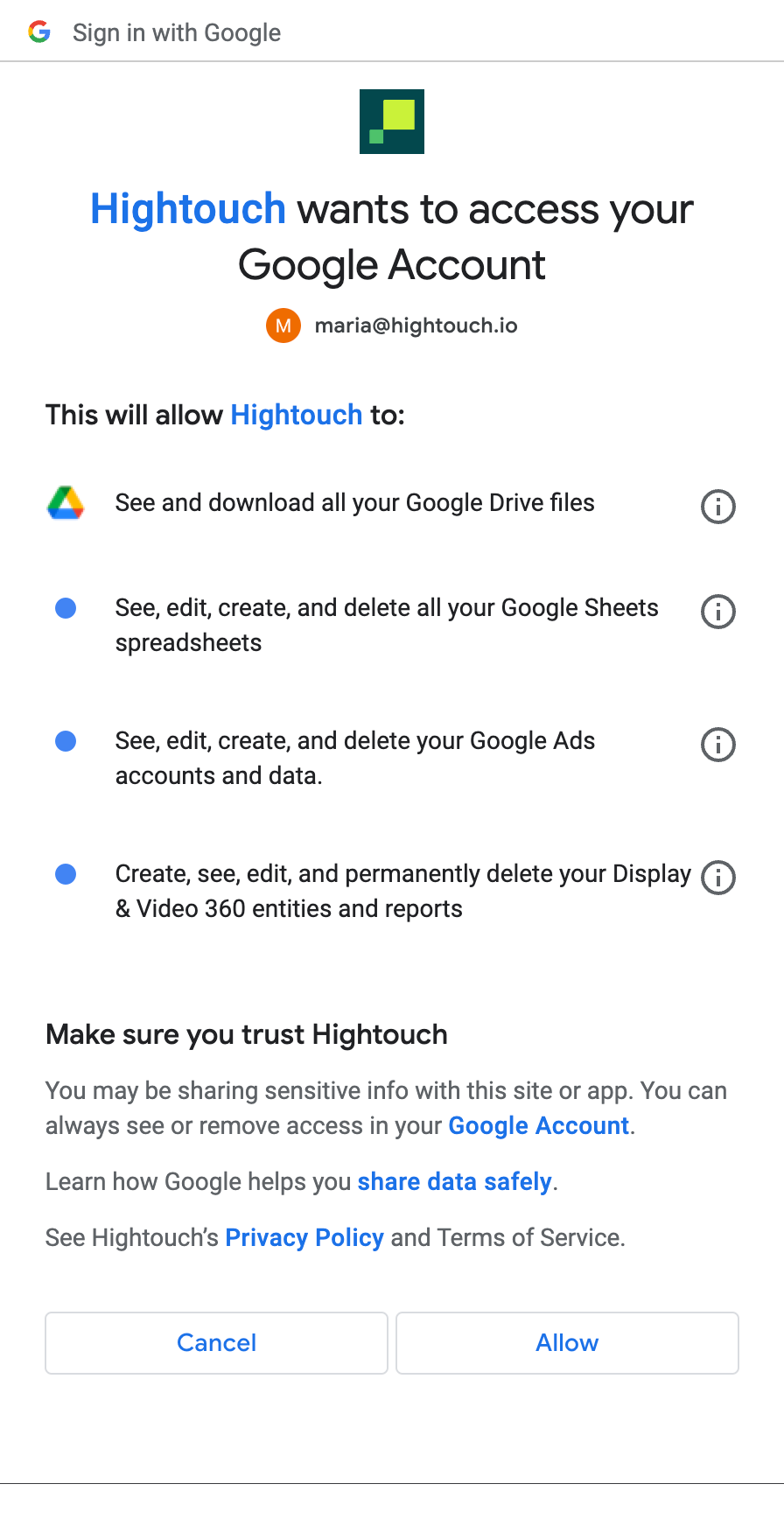This screenshot has height=1519, width=784.
Task: Open the Google Account link
Action: pos(538,1125)
